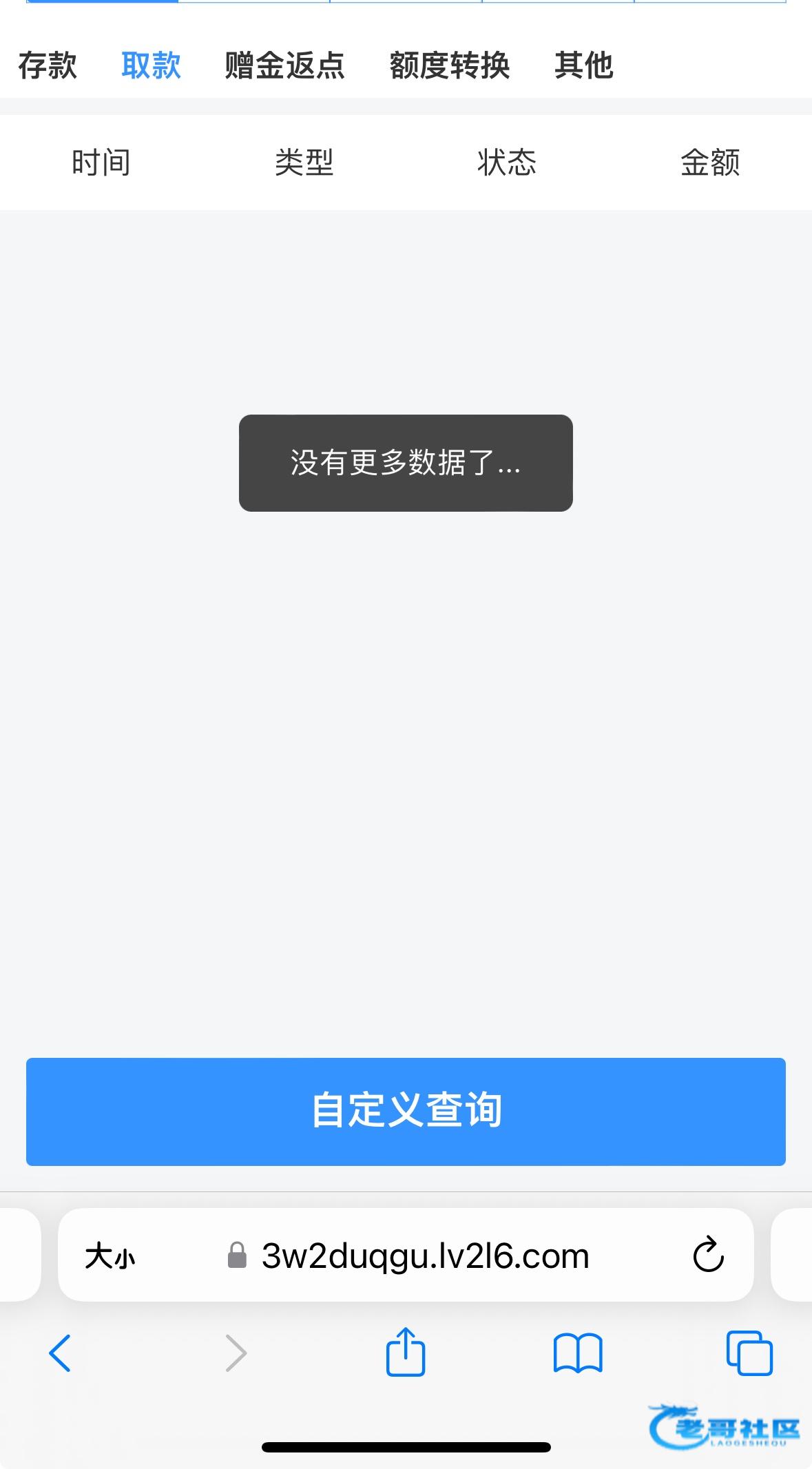Open Safari bookmarks

click(577, 1353)
